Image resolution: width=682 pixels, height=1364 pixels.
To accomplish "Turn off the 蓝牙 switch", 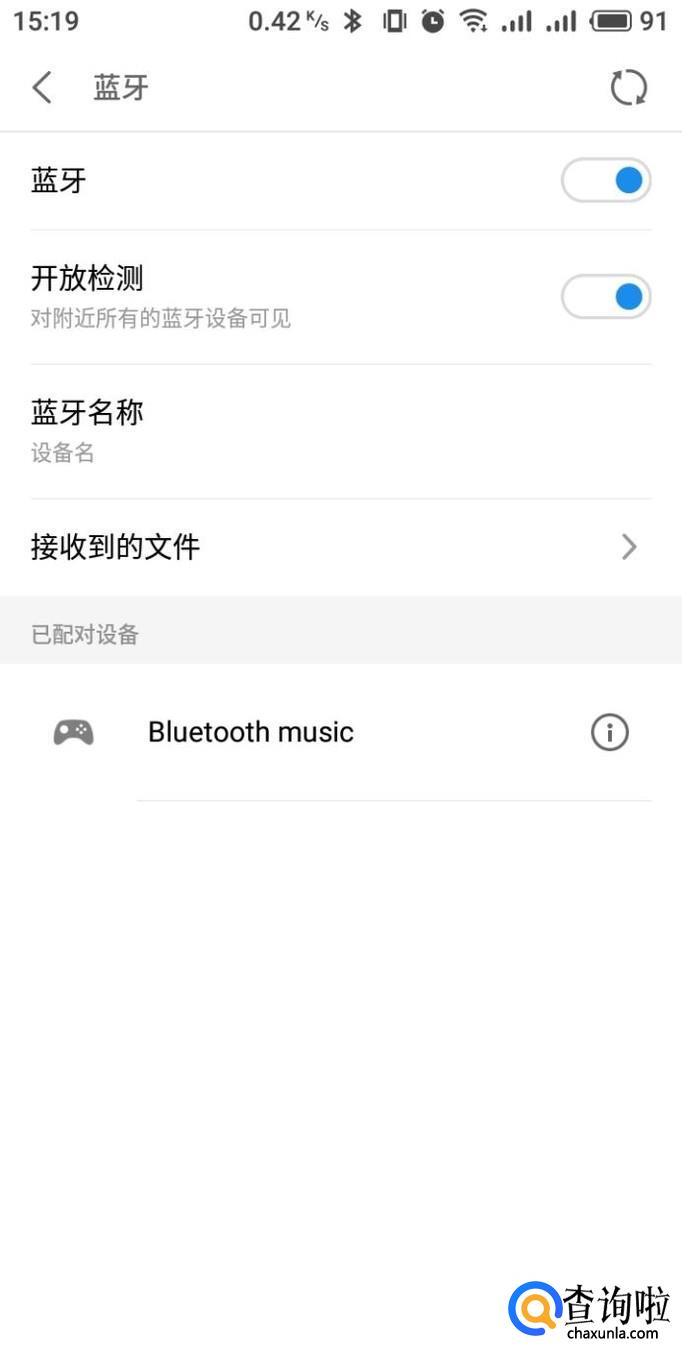I will tap(605, 181).
